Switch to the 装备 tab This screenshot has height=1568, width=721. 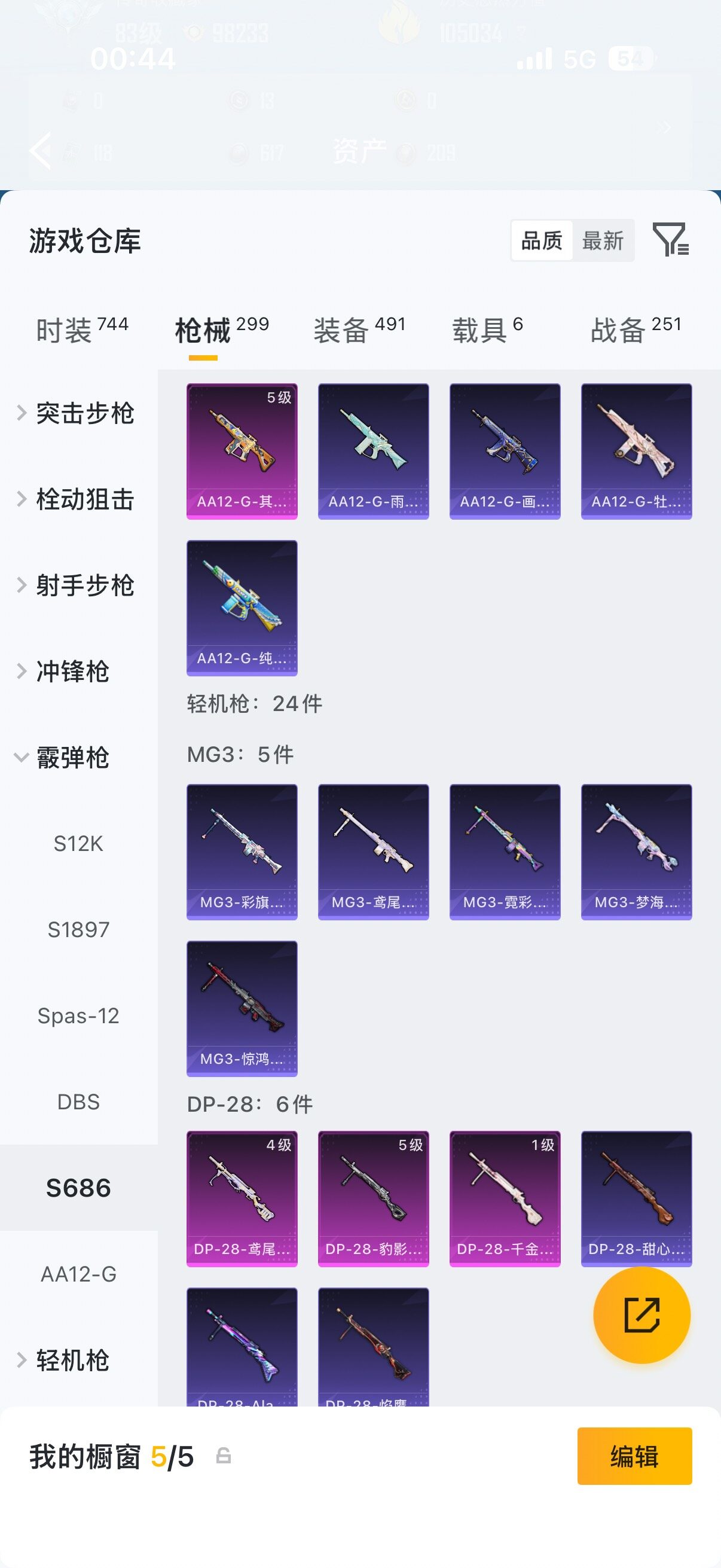[359, 331]
